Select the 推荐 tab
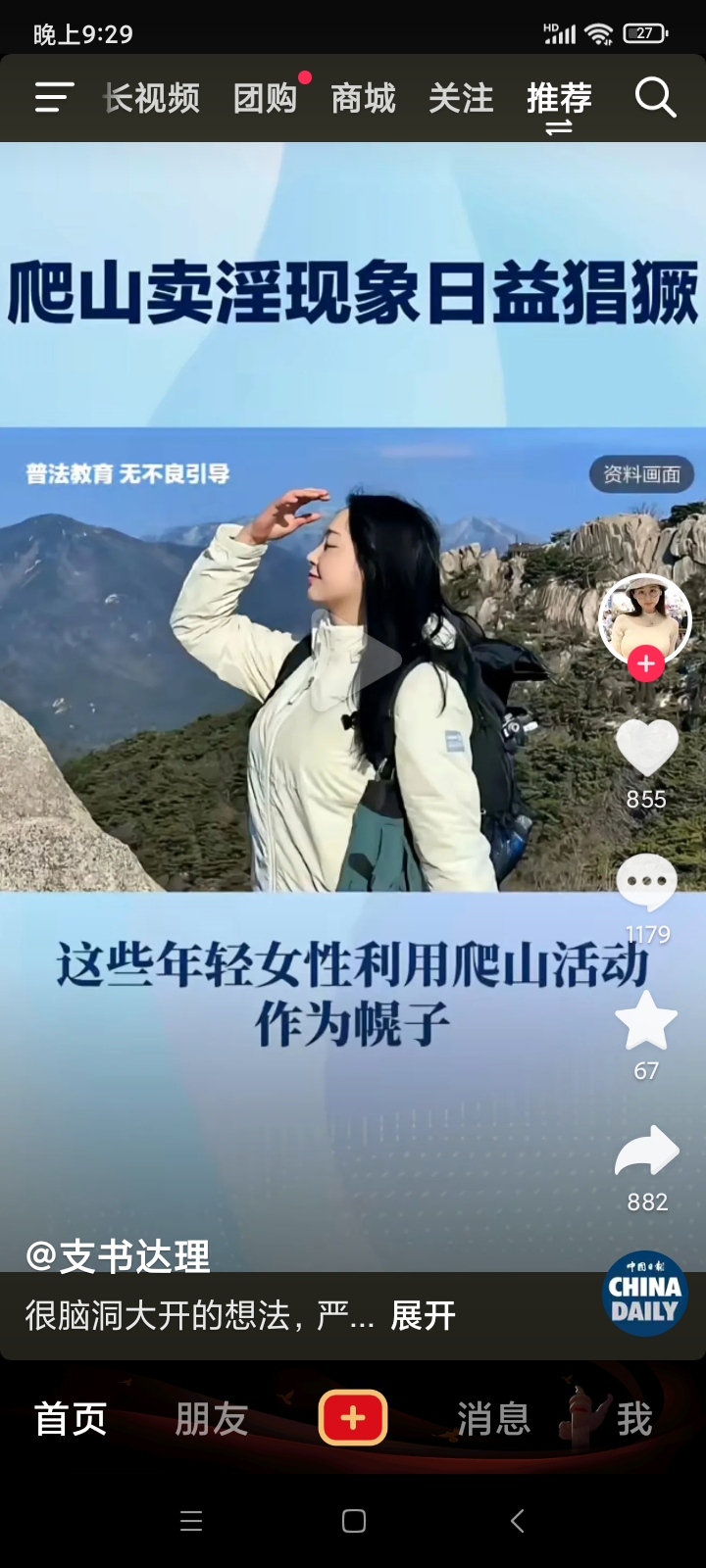 559,98
